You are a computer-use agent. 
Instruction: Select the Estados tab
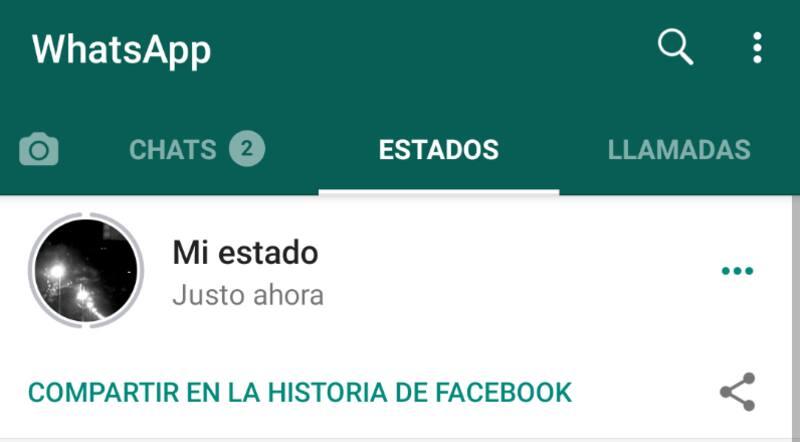(x=438, y=151)
